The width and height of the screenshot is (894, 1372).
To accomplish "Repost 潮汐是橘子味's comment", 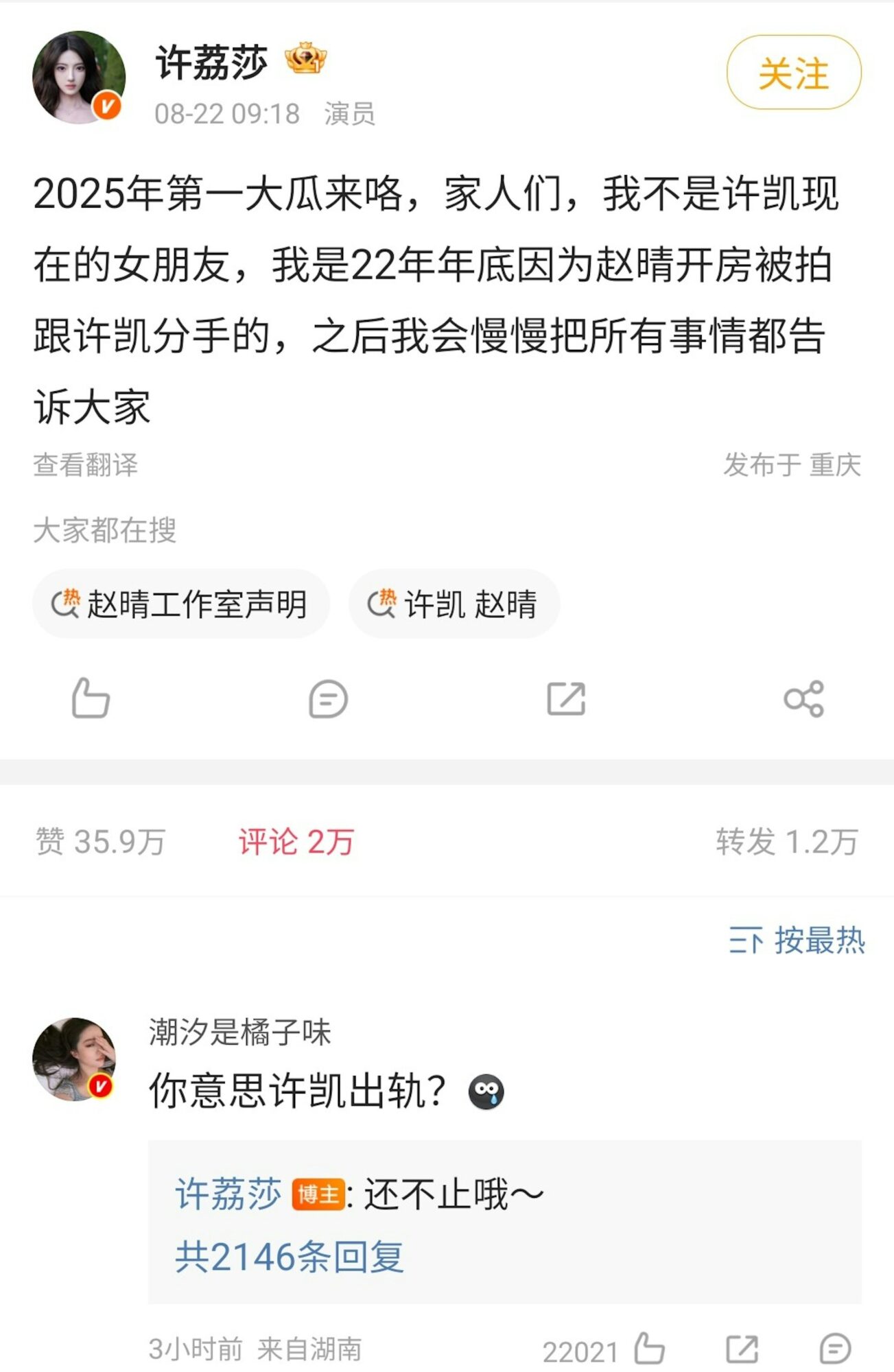I will [742, 1349].
